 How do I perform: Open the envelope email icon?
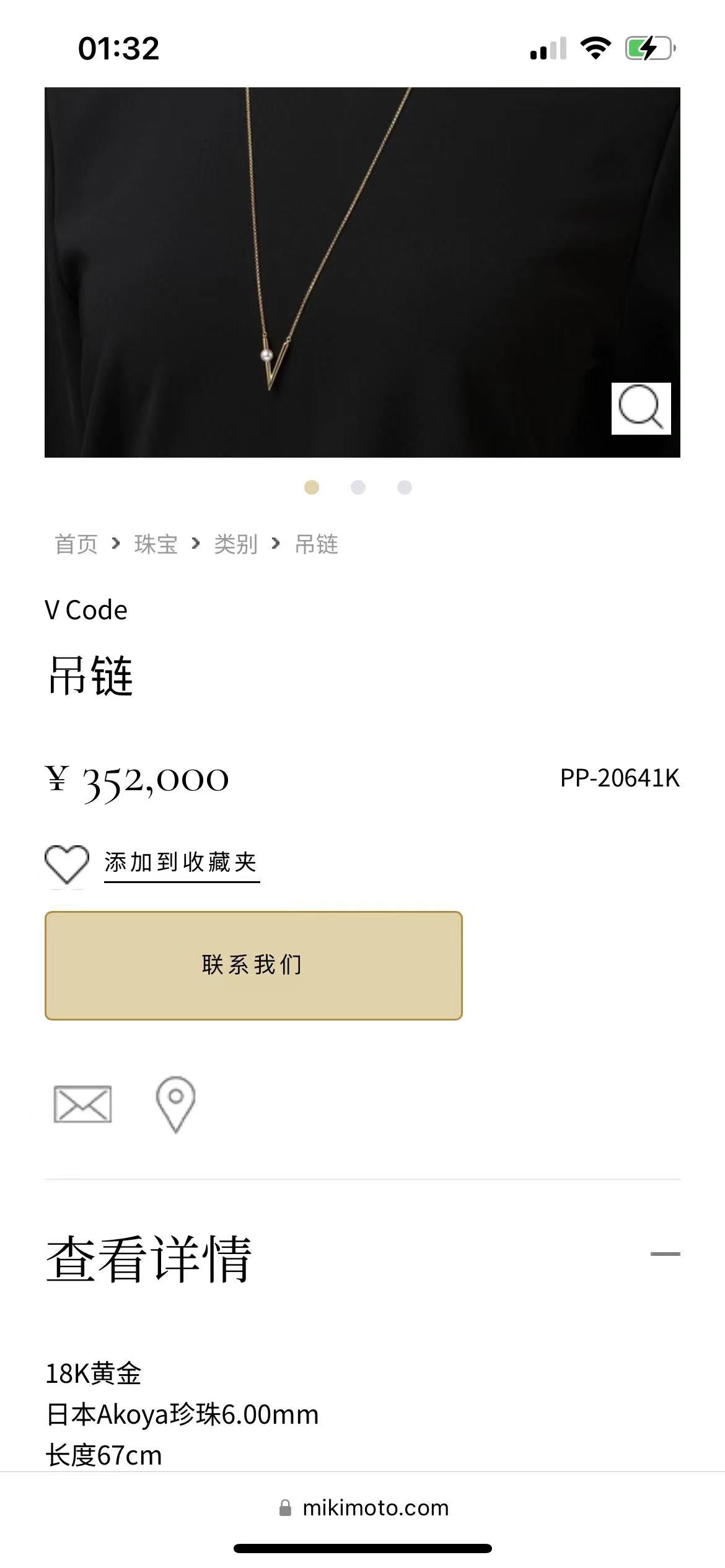point(82,1104)
